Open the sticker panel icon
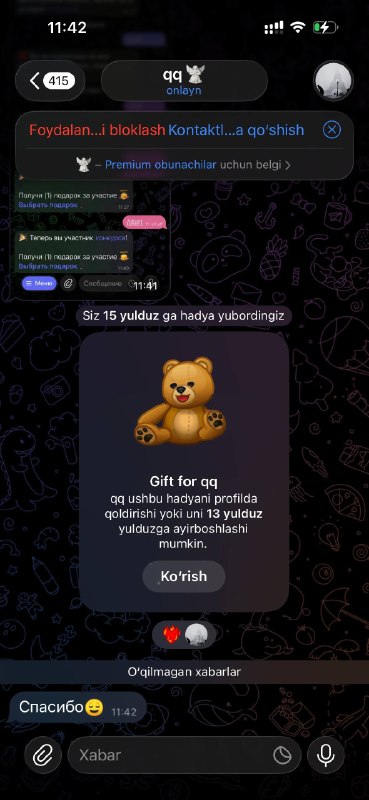This screenshot has width=369, height=800. 282,755
